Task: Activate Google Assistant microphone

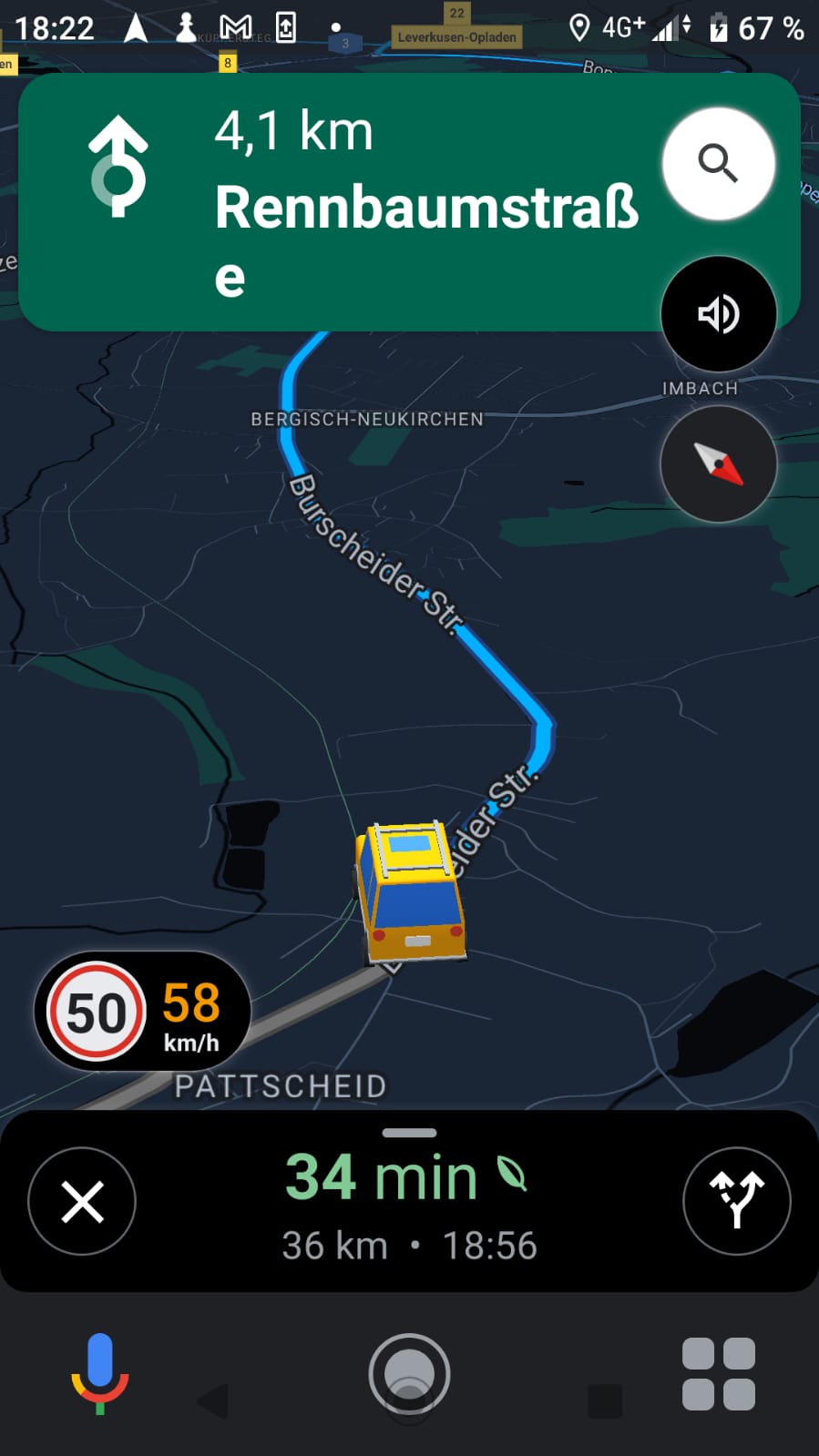Action: (x=100, y=1371)
